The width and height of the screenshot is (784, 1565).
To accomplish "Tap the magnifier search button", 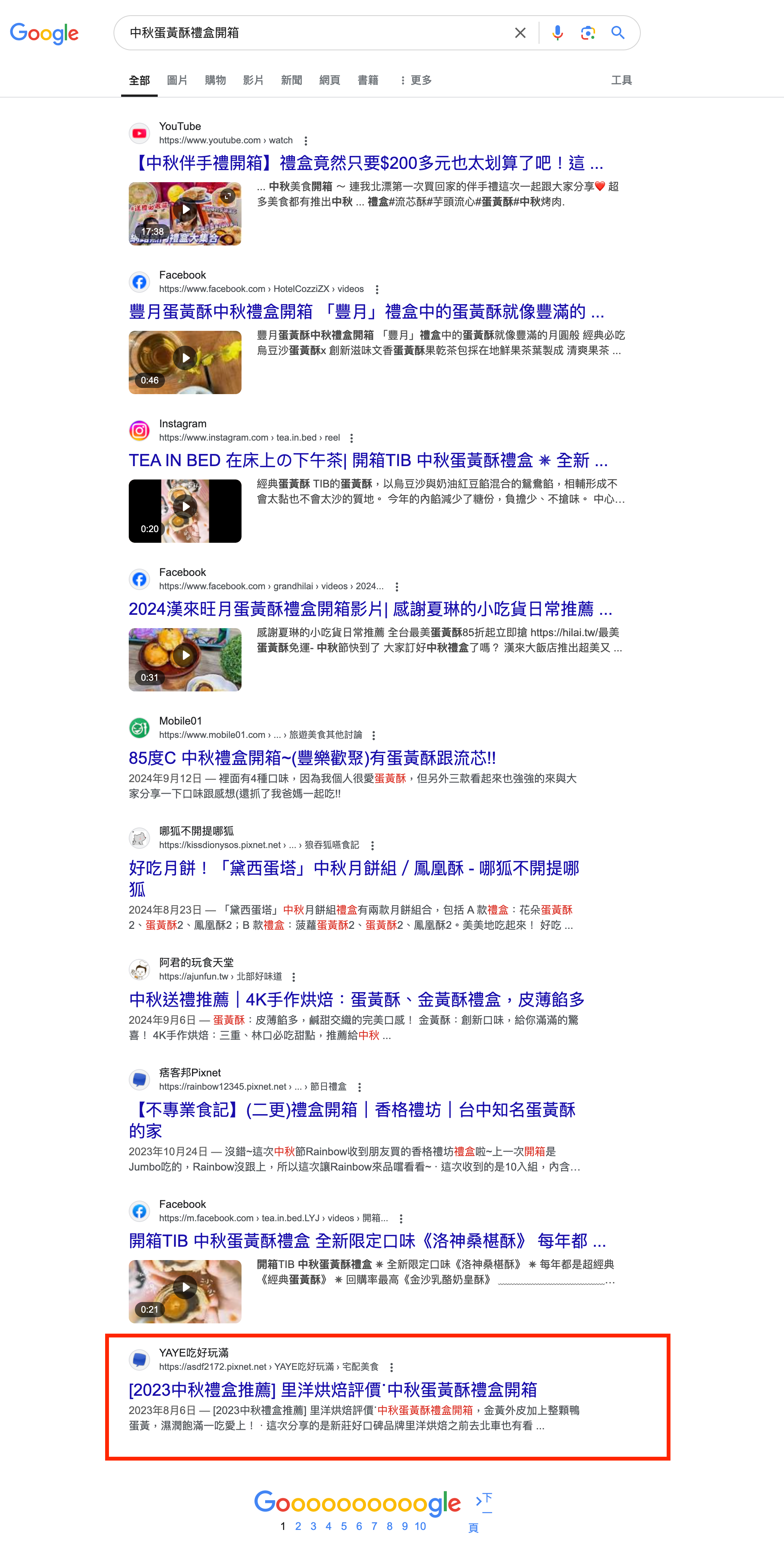I will (618, 33).
